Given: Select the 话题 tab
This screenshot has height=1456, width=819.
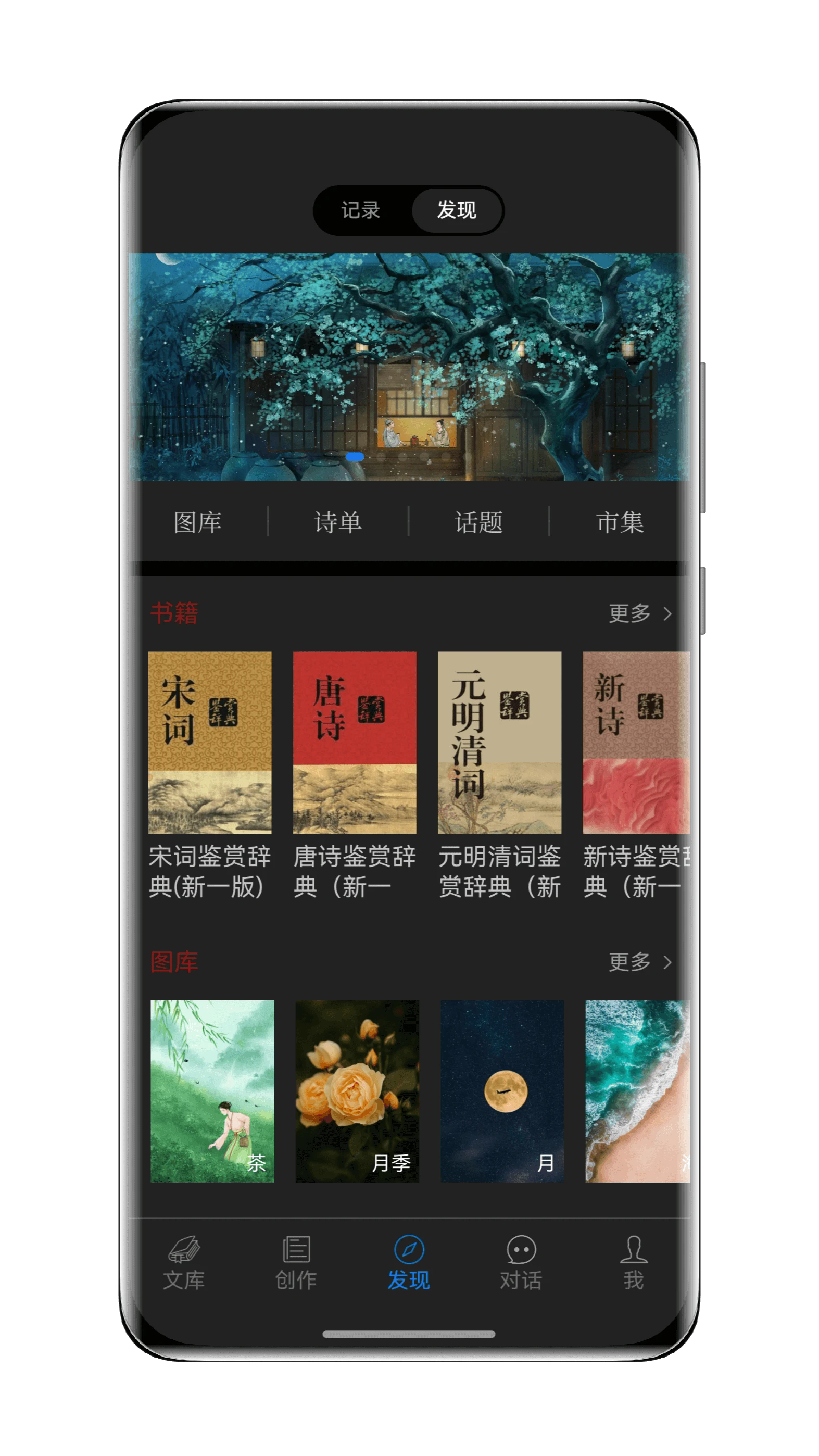Looking at the screenshot, I should (x=480, y=522).
